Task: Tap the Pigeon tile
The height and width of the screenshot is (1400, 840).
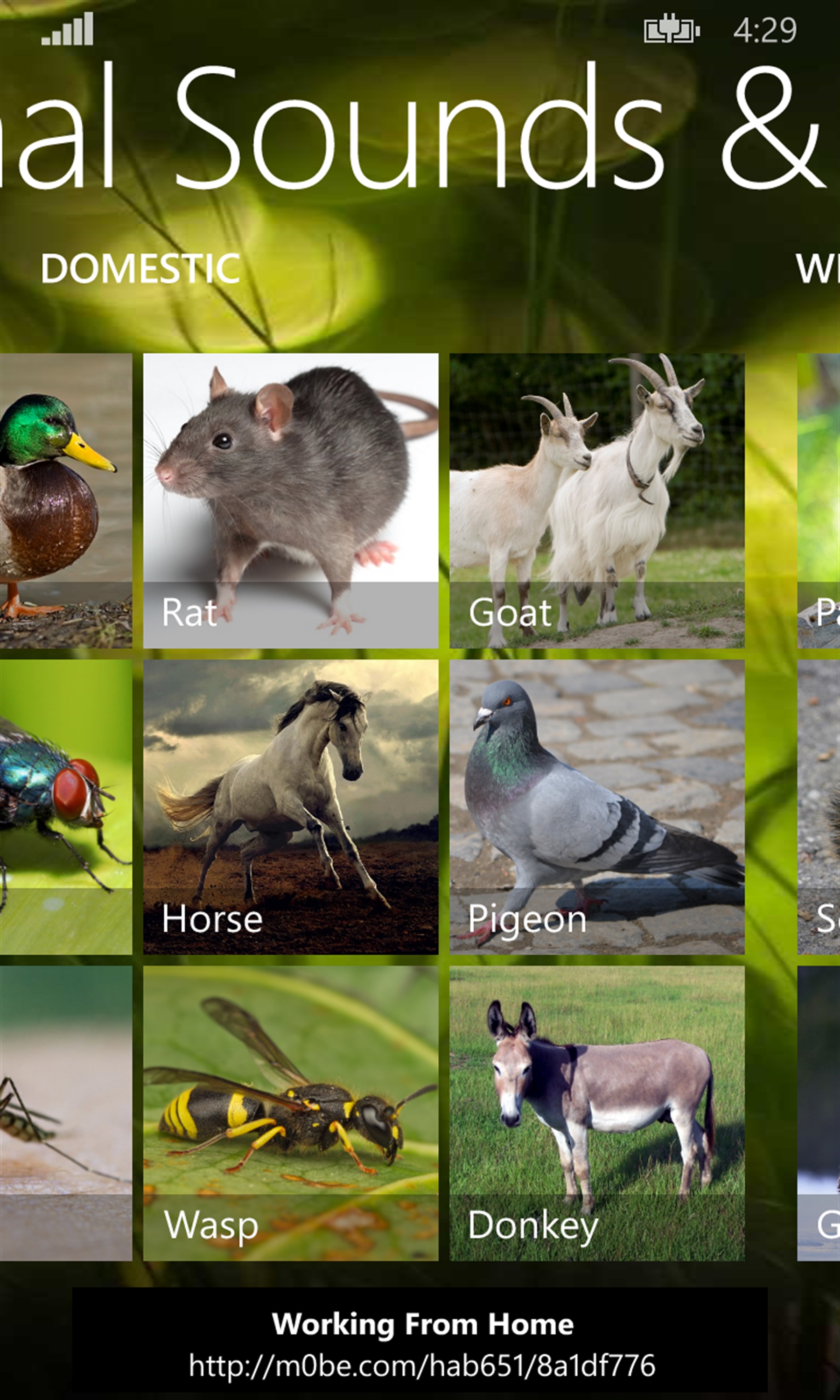Action: pos(596,807)
